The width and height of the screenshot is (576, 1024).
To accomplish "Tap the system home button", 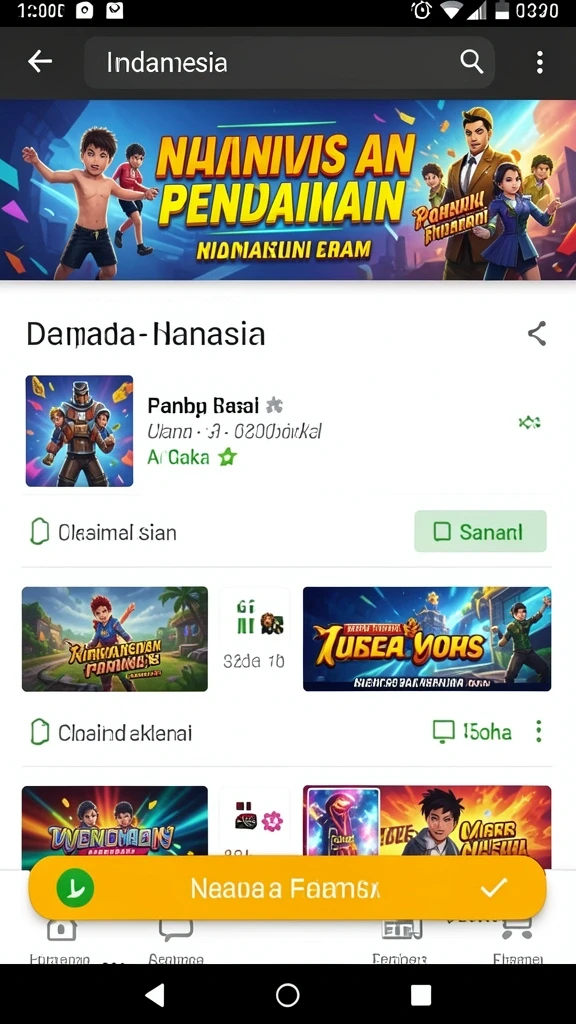I will pos(287,995).
